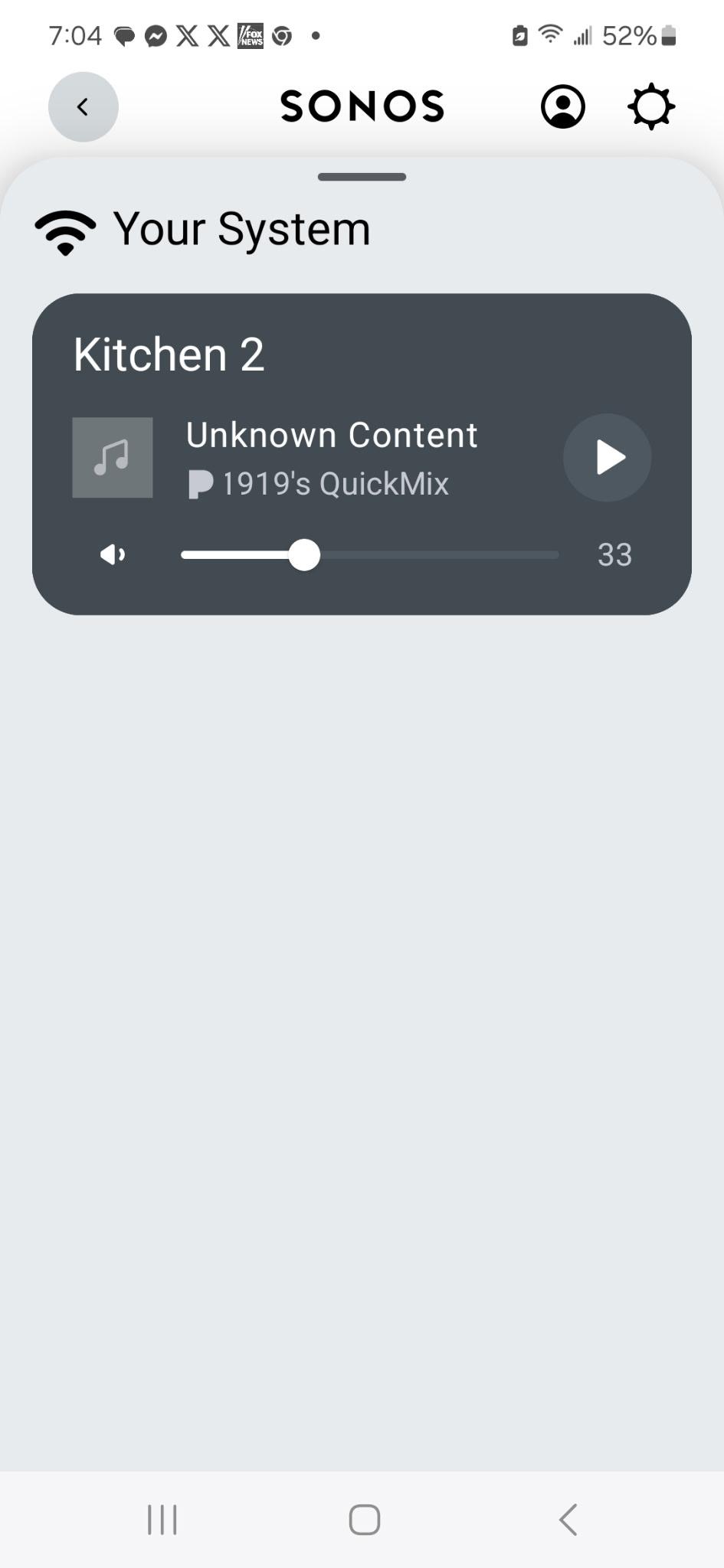
Task: Open the account profile icon
Action: (x=563, y=106)
